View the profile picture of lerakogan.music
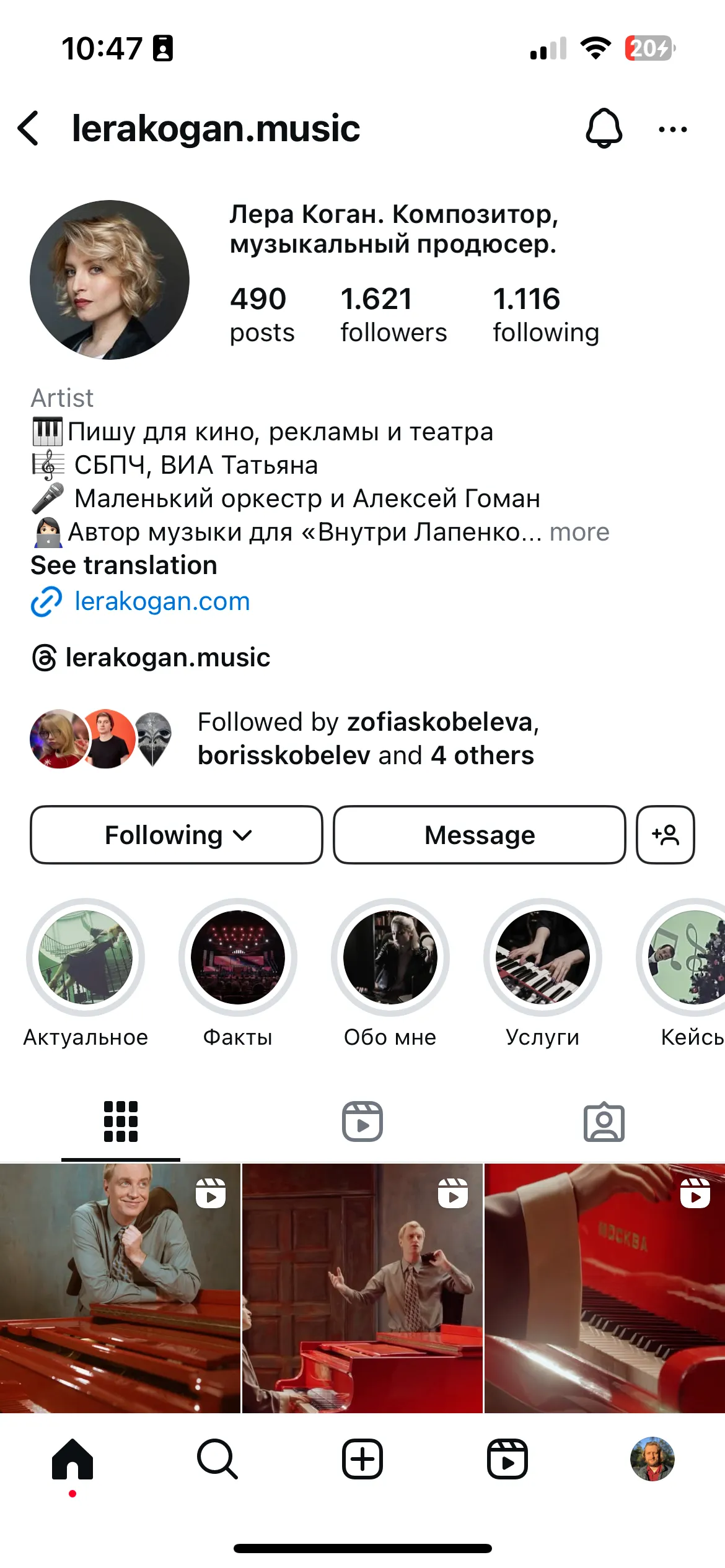Viewport: 725px width, 1568px height. [x=110, y=280]
